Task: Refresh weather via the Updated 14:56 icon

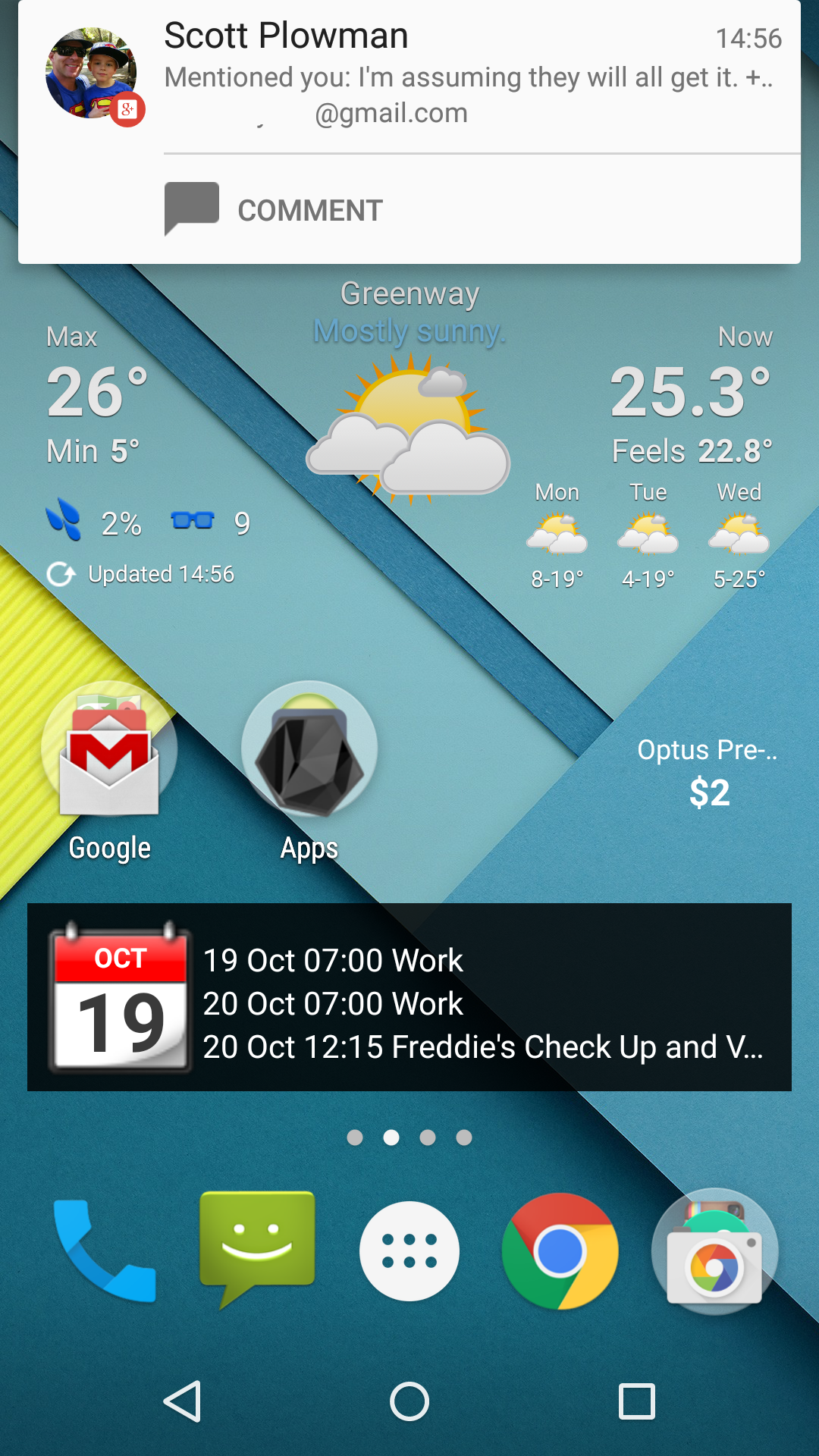Action: 61,574
